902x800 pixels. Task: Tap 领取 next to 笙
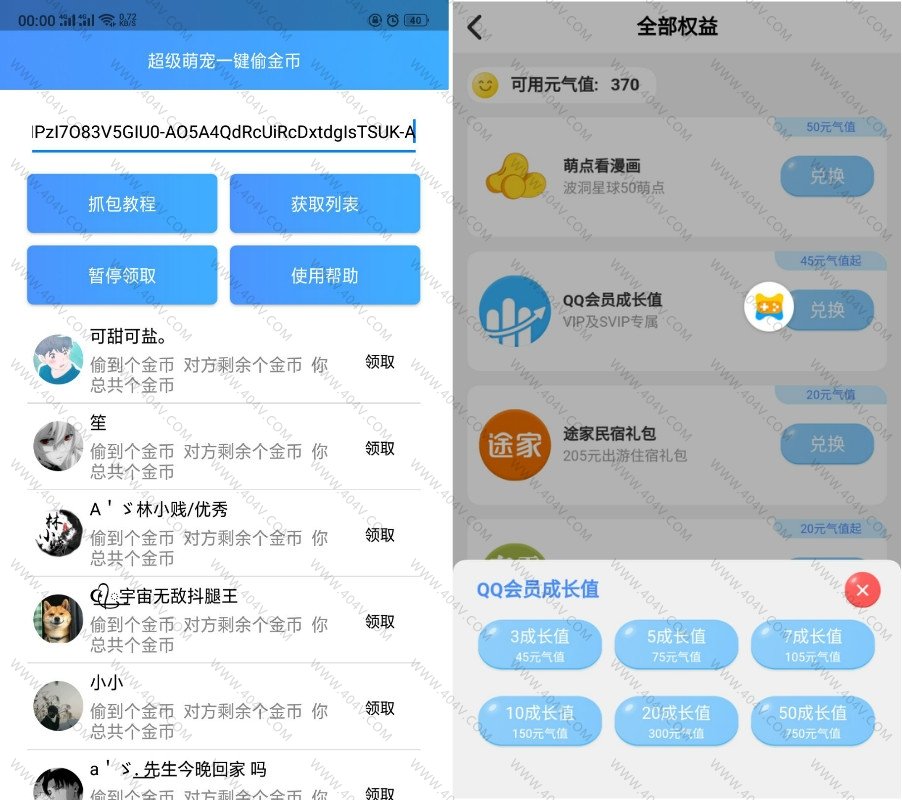380,448
